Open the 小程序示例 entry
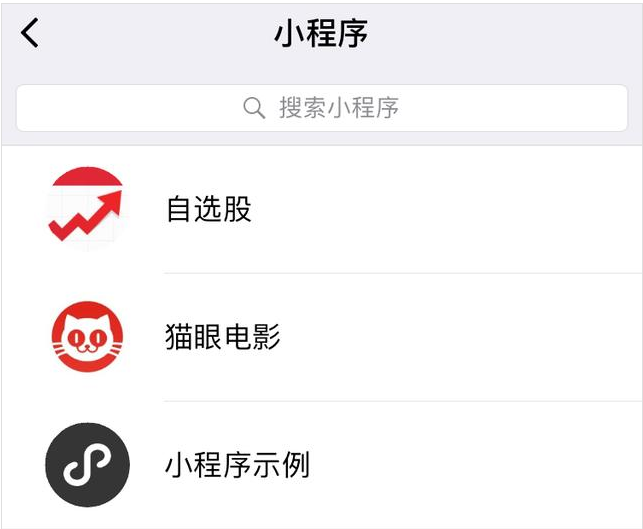The width and height of the screenshot is (643, 529). coord(237,465)
